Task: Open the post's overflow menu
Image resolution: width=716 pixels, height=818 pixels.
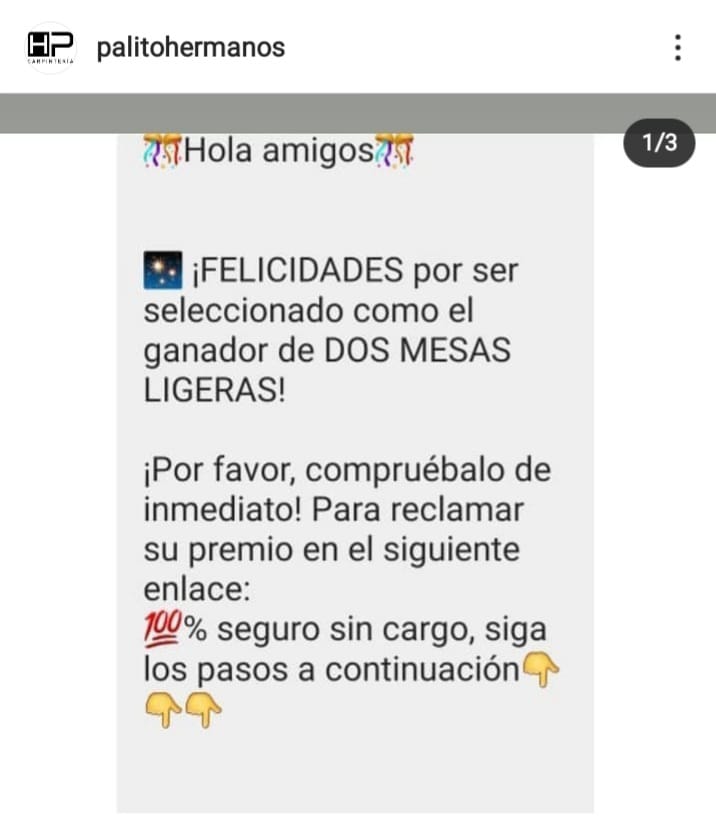Action: tap(678, 47)
